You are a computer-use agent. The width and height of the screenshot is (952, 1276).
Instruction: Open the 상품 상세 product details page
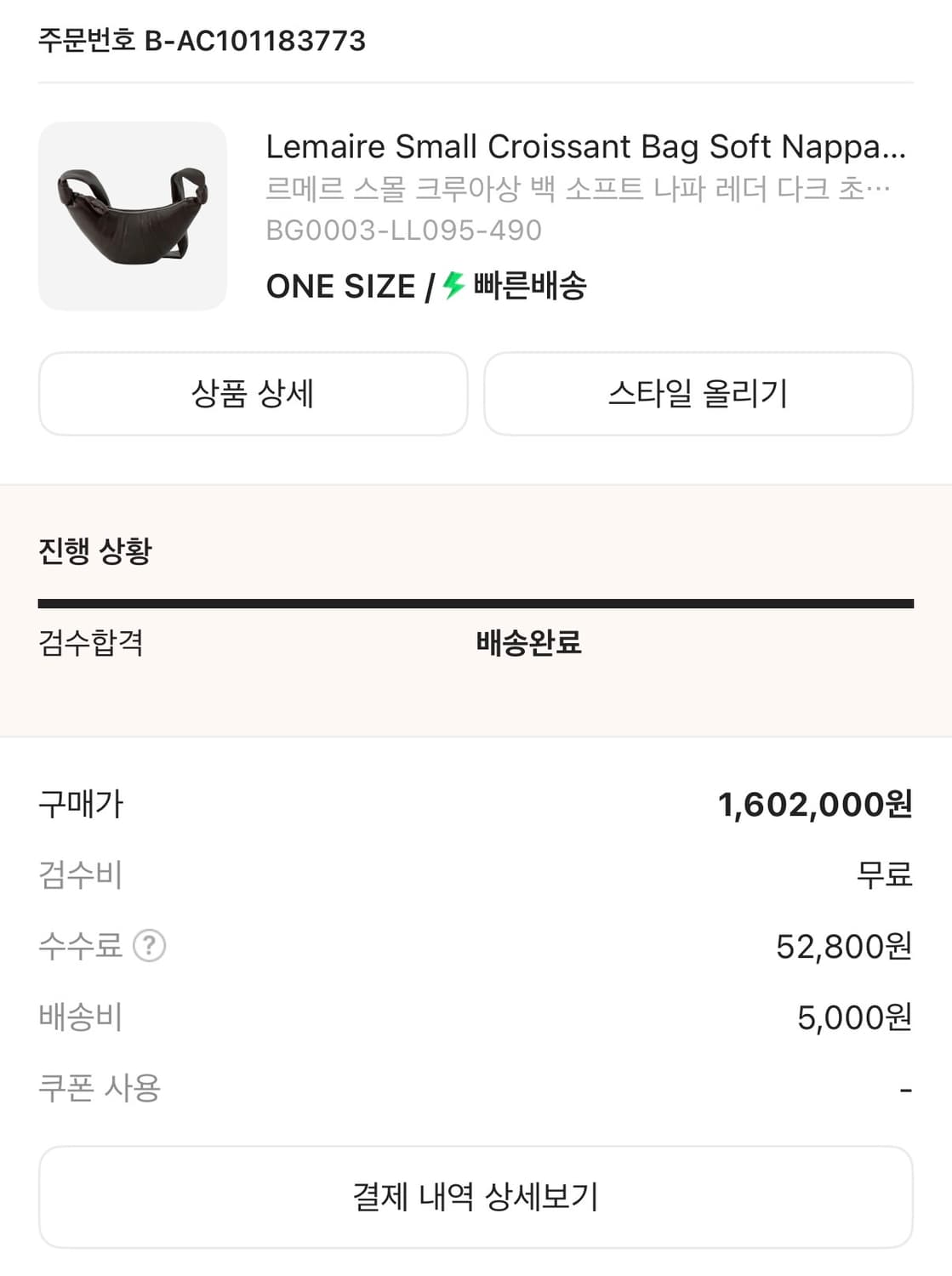pyautogui.click(x=253, y=393)
